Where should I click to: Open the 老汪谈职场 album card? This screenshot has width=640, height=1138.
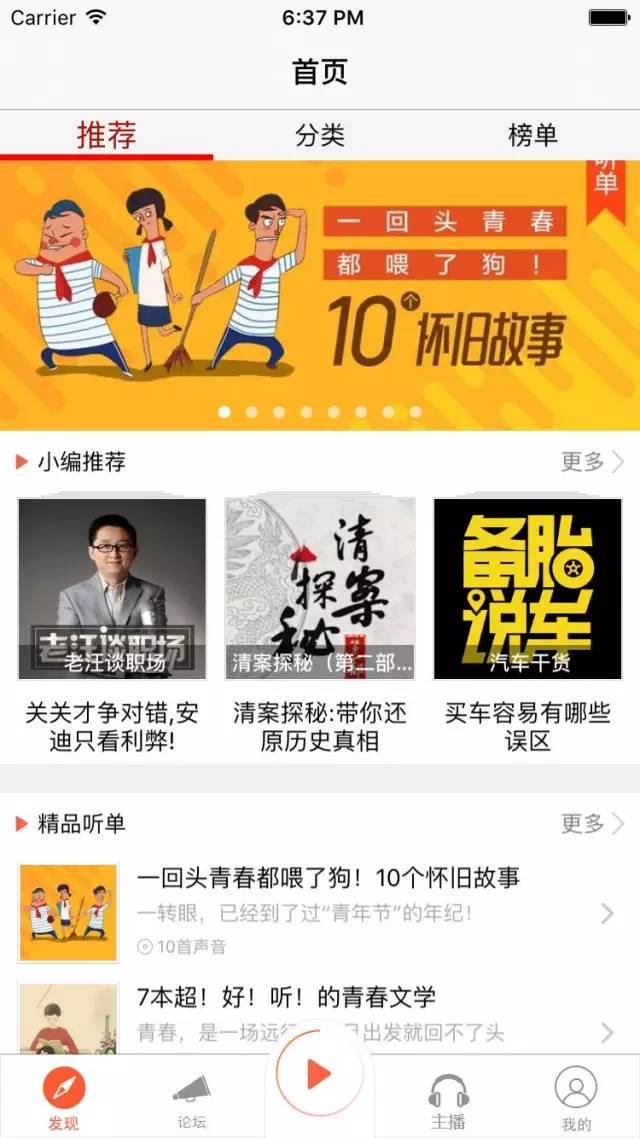pos(112,589)
